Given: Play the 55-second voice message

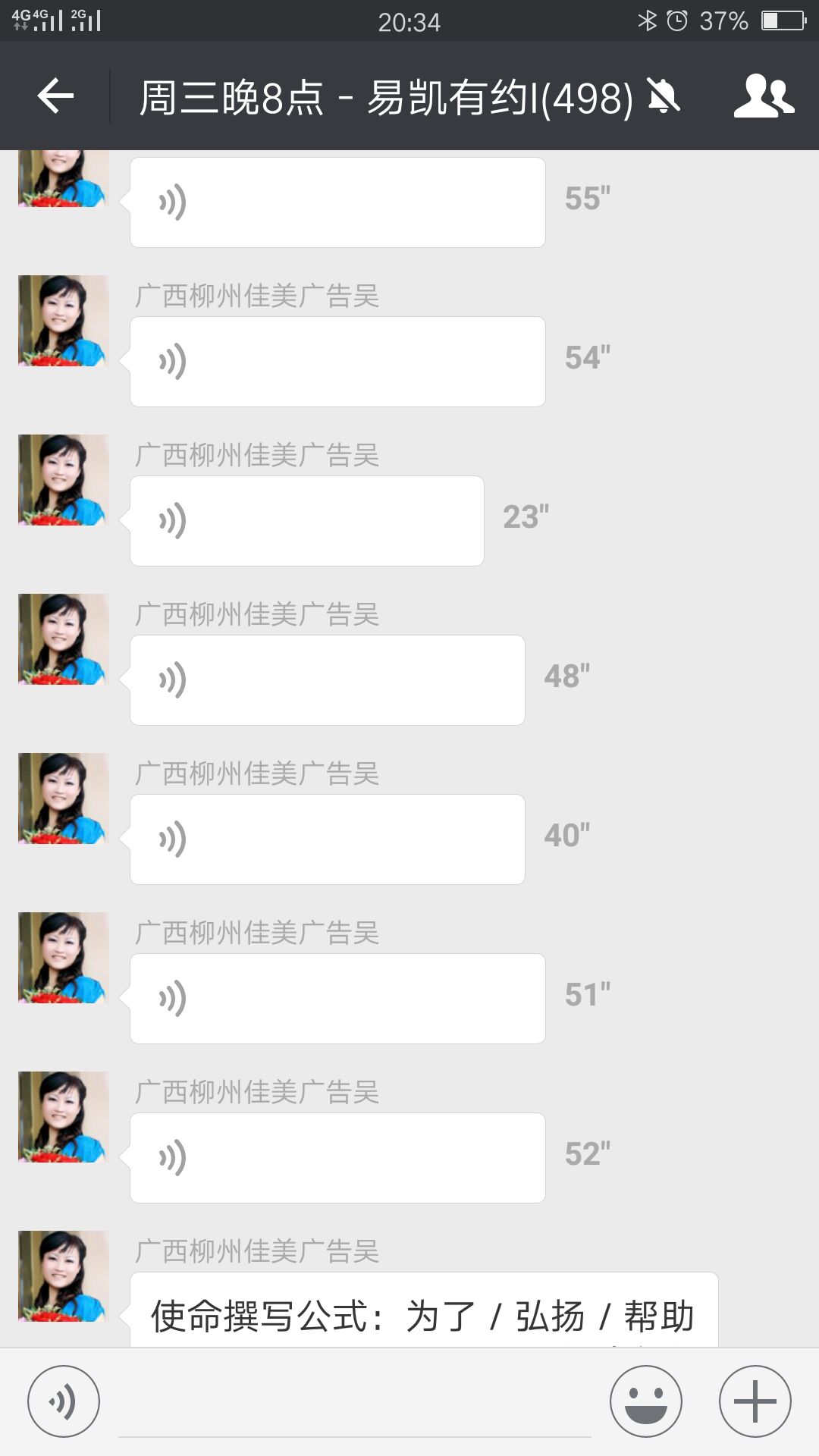Looking at the screenshot, I should (x=337, y=201).
